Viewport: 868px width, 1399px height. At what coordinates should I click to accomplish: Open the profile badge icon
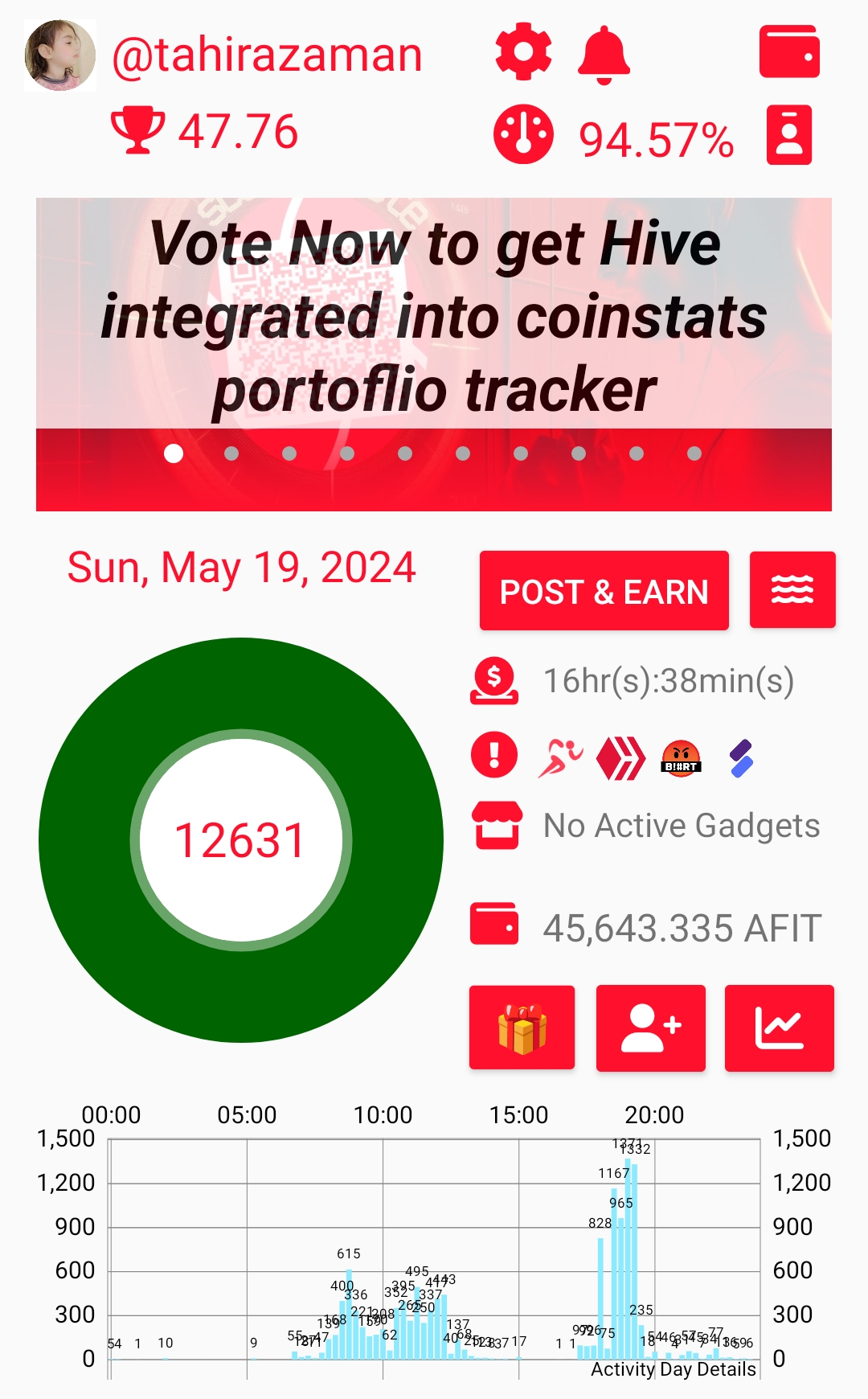(x=789, y=134)
